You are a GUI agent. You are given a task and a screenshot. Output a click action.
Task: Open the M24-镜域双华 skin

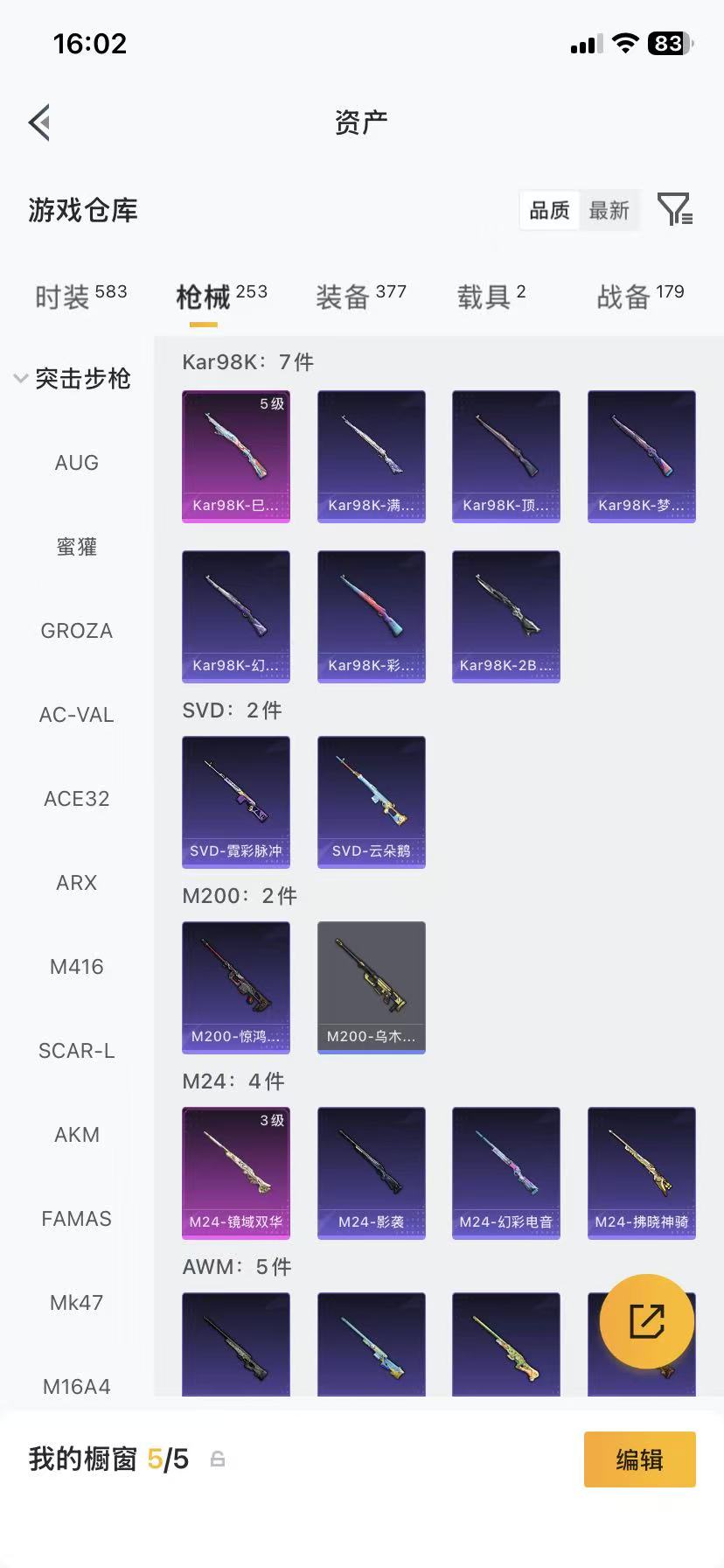pyautogui.click(x=236, y=1173)
